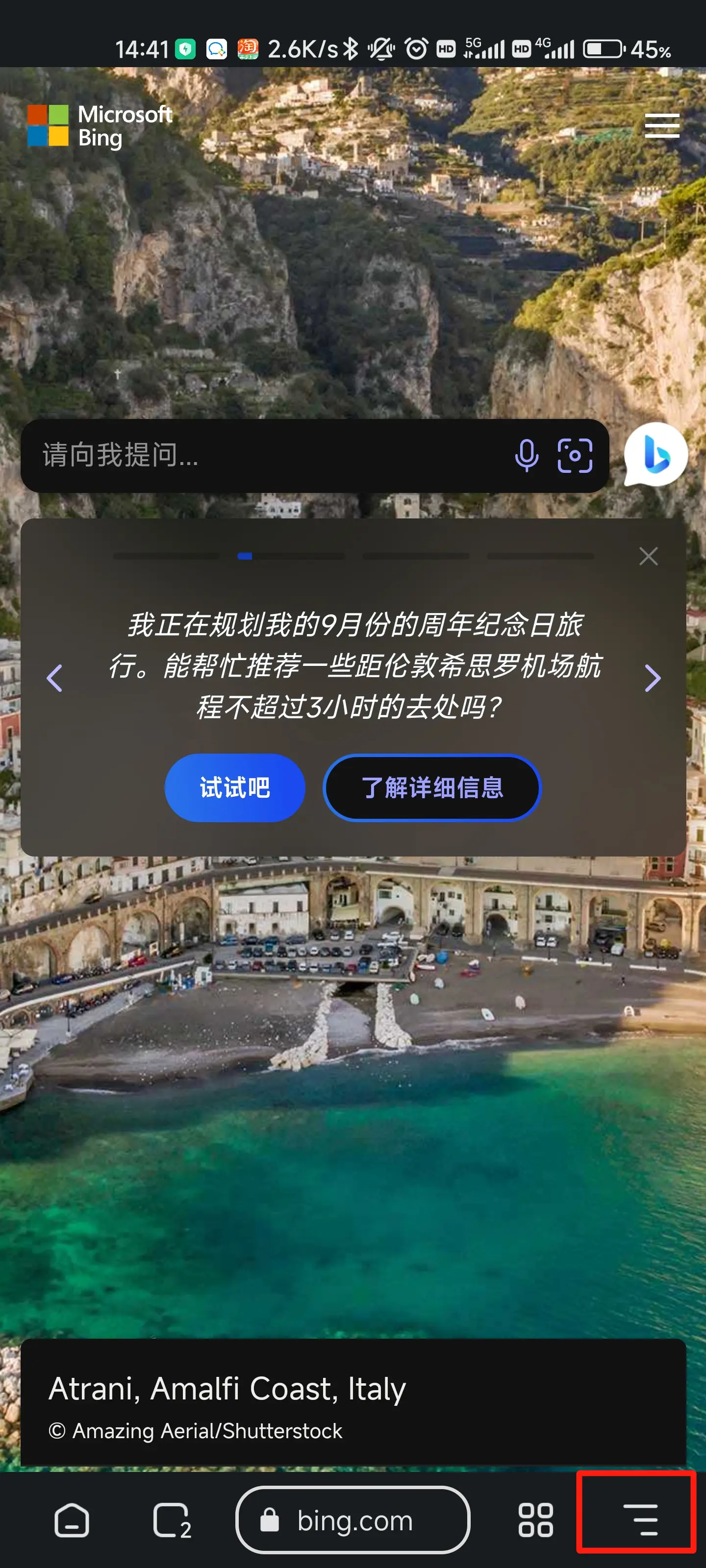
Task: Open visual search camera icon
Action: click(x=575, y=455)
